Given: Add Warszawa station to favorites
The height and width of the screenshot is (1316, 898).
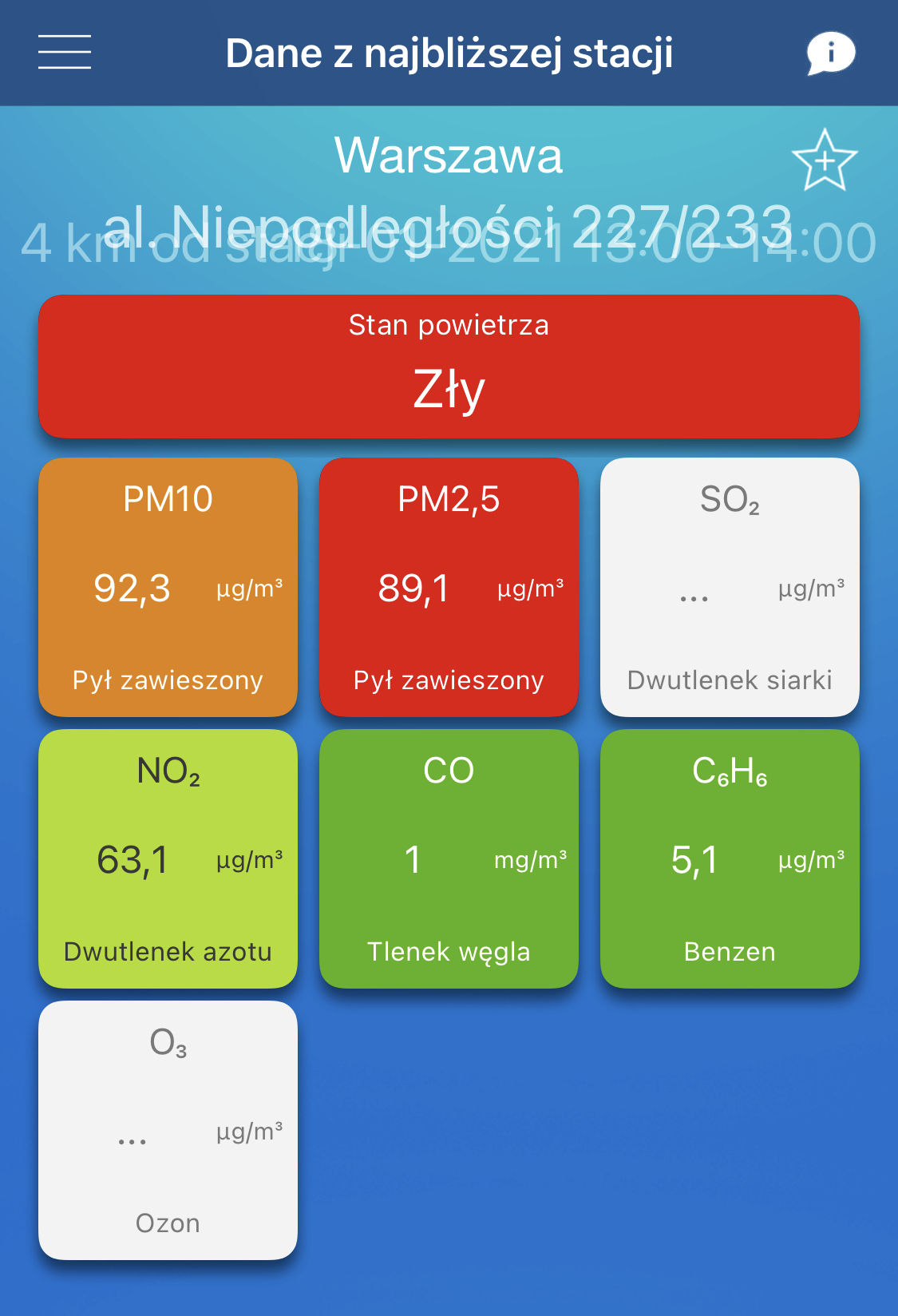Looking at the screenshot, I should click(x=825, y=161).
